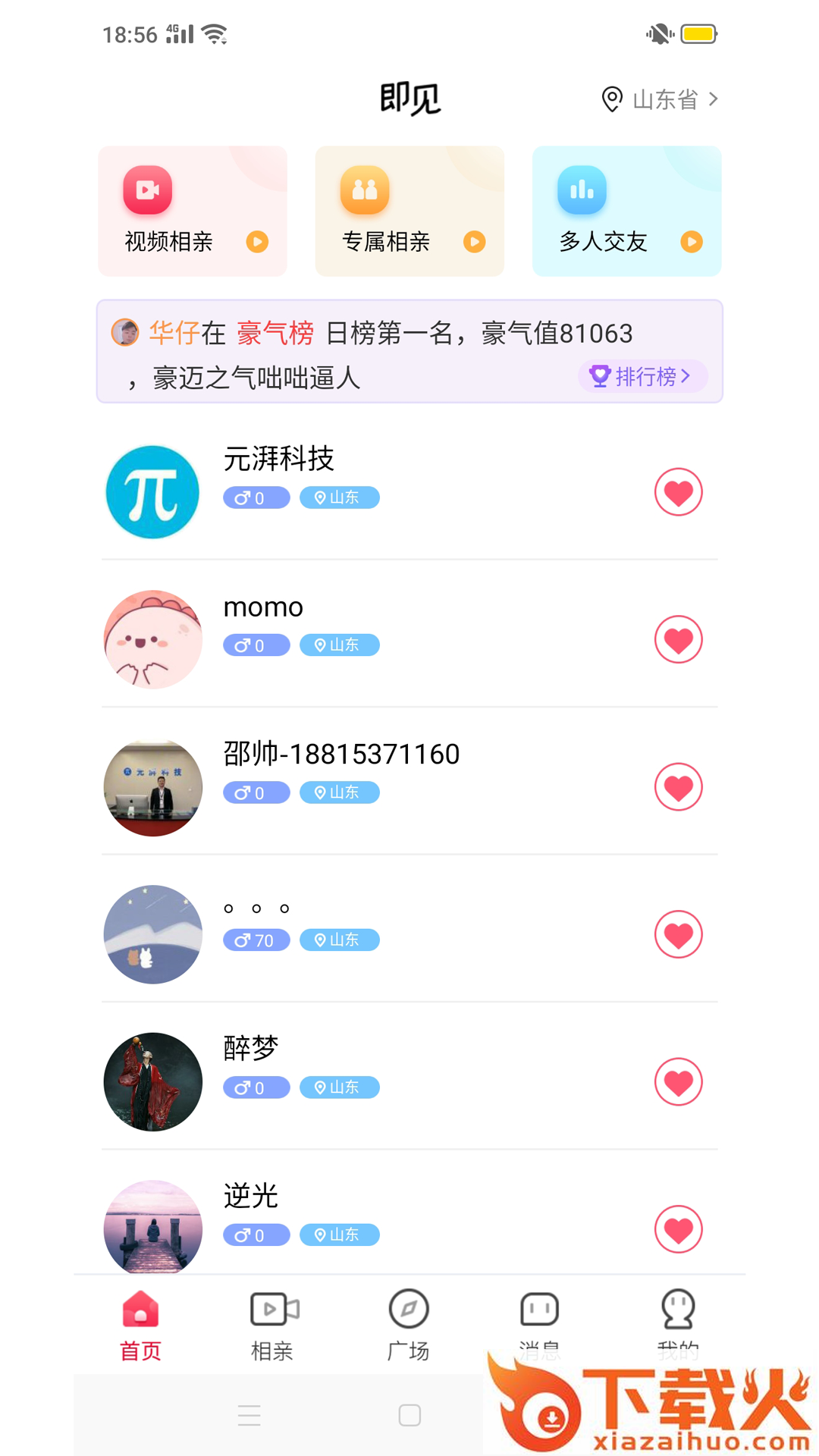Tap the heart for user 。。。
Viewport: 819px width, 1456px height.
coord(678,934)
